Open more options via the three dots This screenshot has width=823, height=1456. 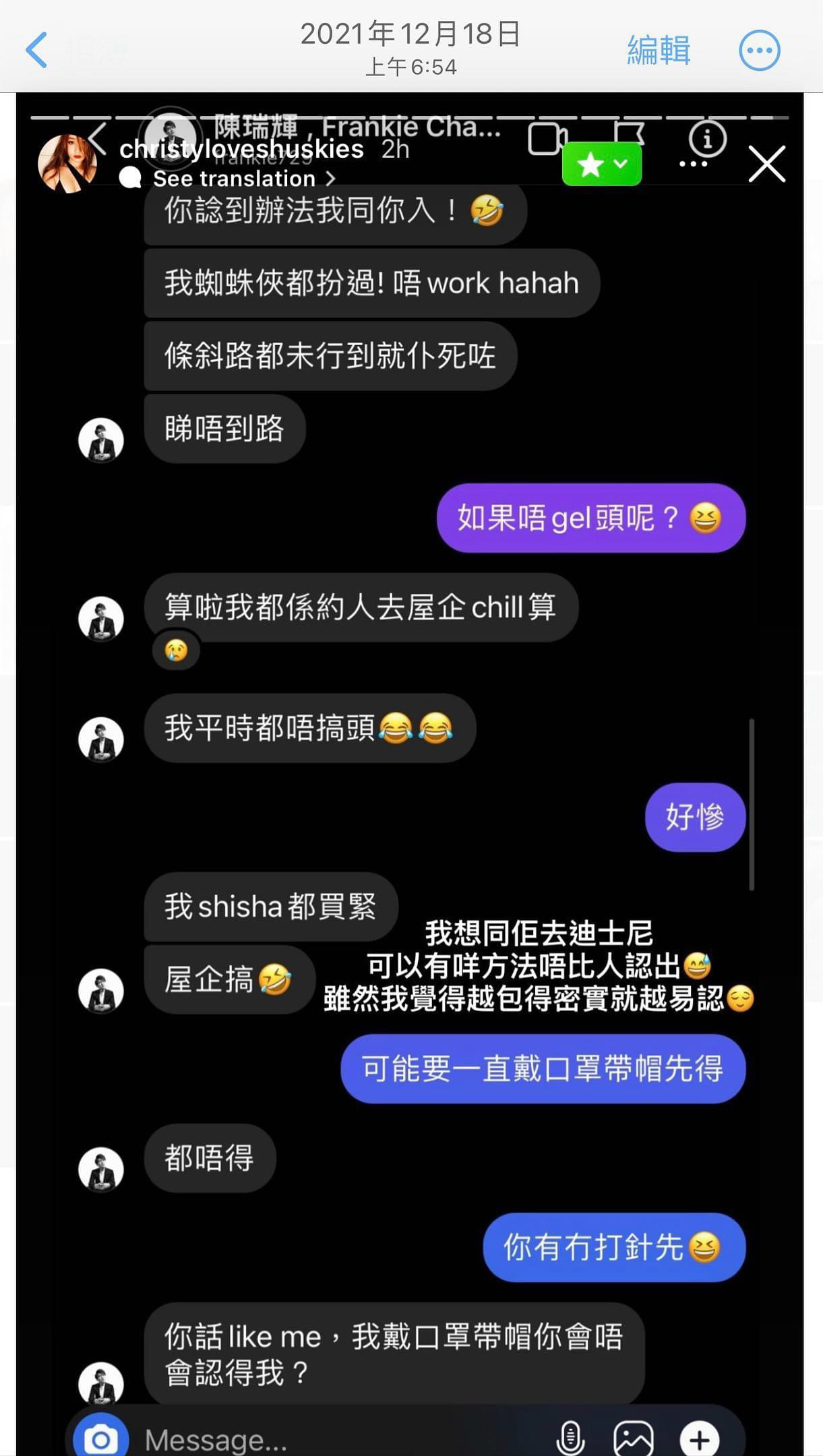[692, 164]
